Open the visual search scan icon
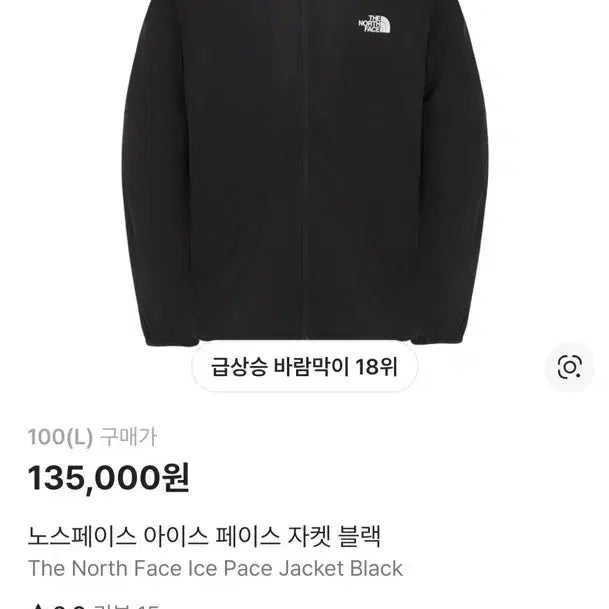The width and height of the screenshot is (609, 609). (569, 367)
